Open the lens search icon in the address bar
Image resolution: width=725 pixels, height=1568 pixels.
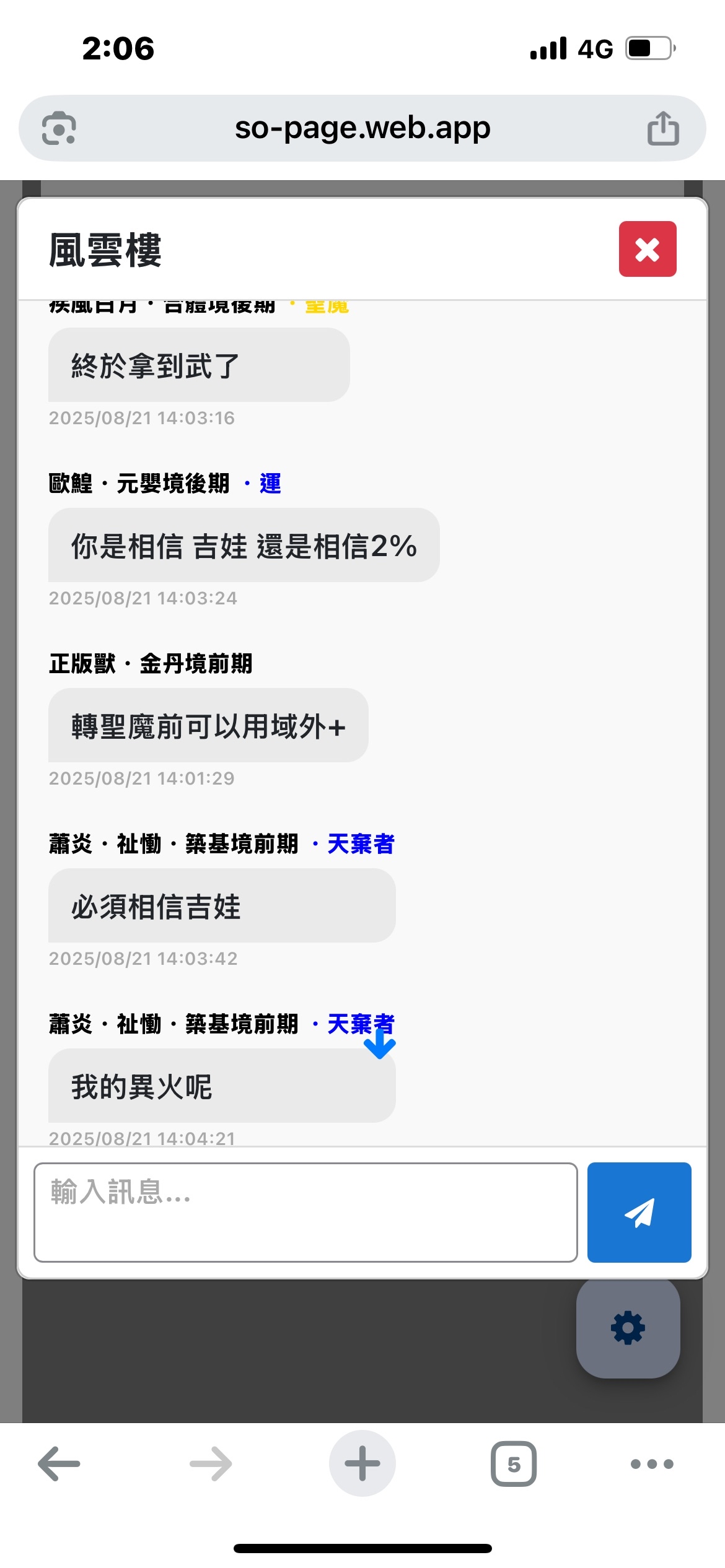coord(59,128)
